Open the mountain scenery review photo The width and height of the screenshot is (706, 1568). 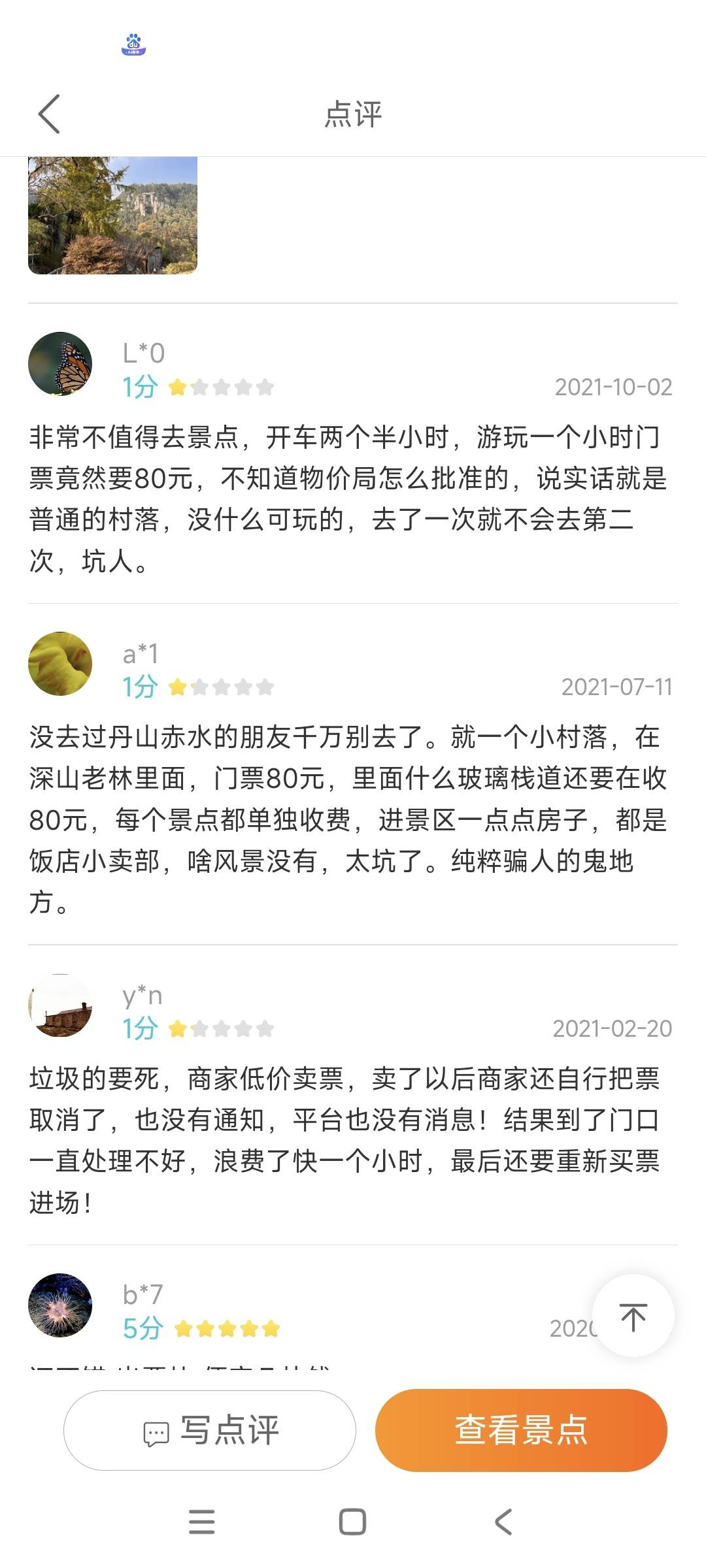(x=112, y=215)
